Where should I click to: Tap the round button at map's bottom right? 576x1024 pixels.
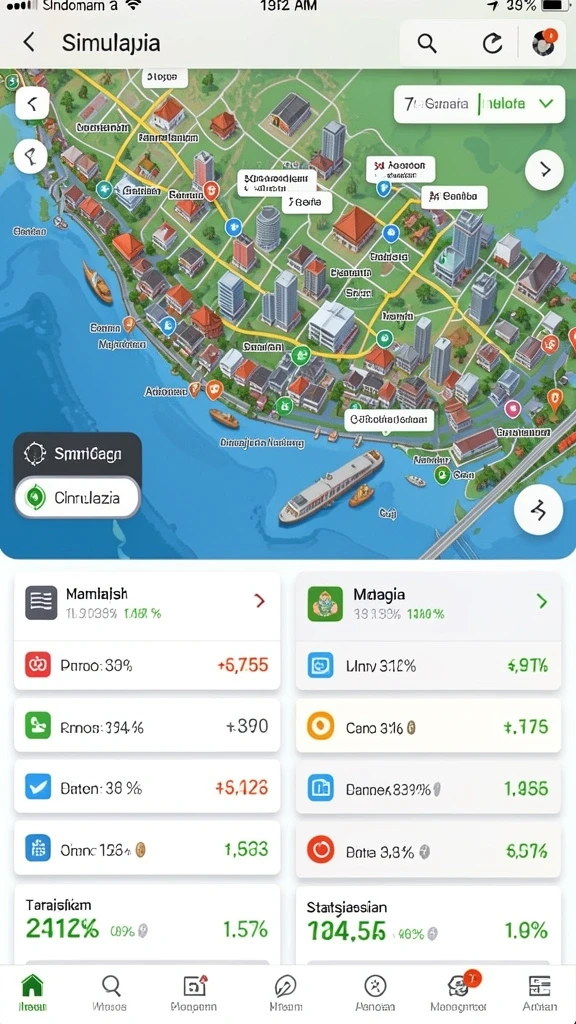pyautogui.click(x=539, y=510)
